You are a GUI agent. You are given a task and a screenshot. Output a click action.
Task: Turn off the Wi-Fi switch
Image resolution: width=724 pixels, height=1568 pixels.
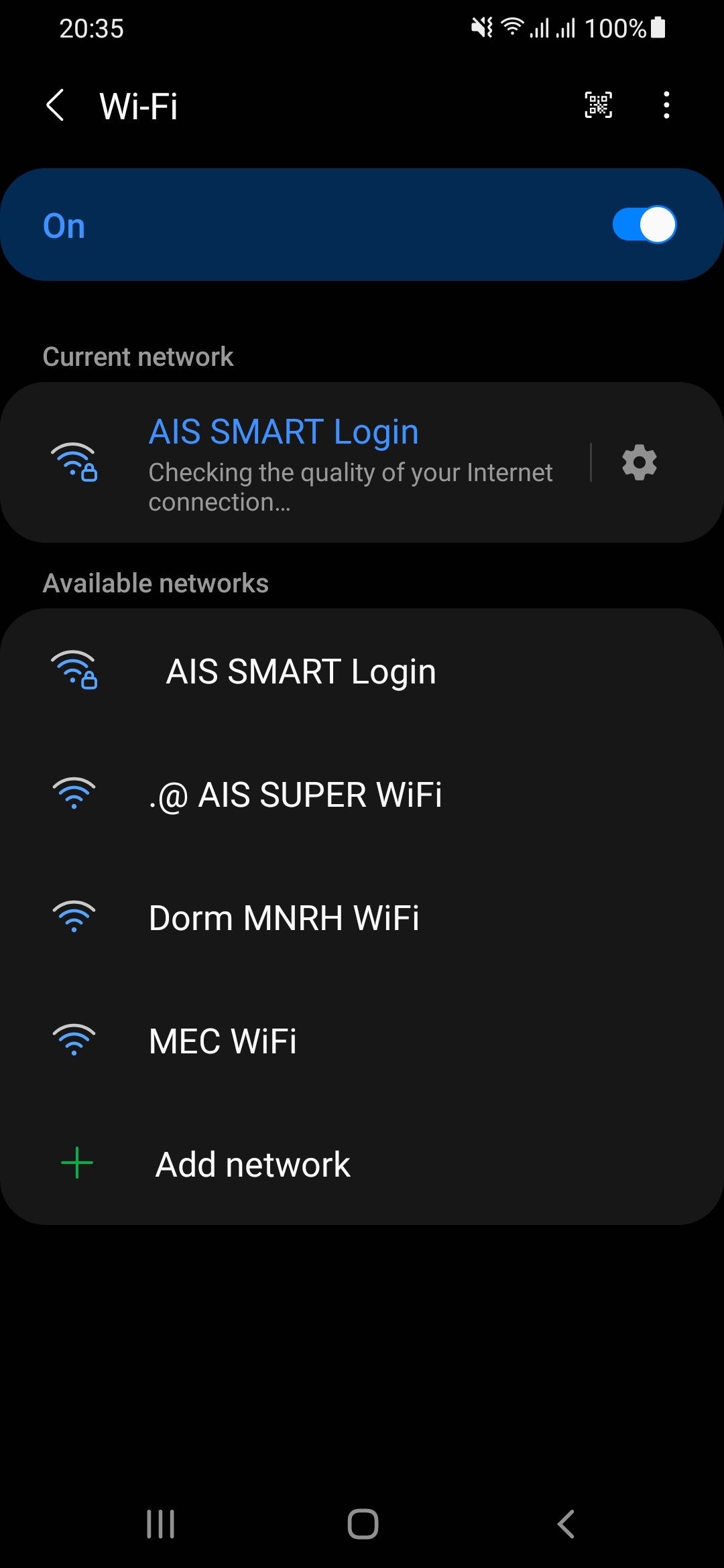point(644,225)
